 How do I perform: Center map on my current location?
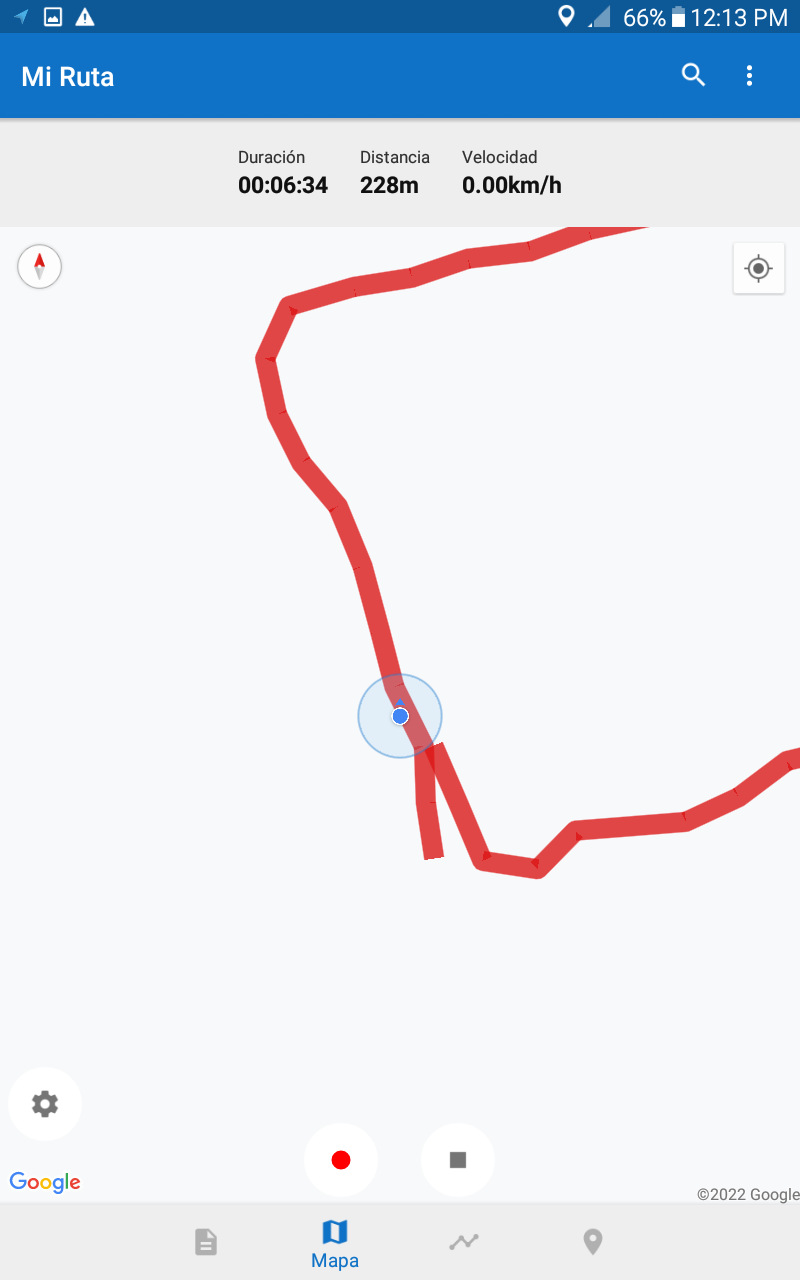[759, 268]
